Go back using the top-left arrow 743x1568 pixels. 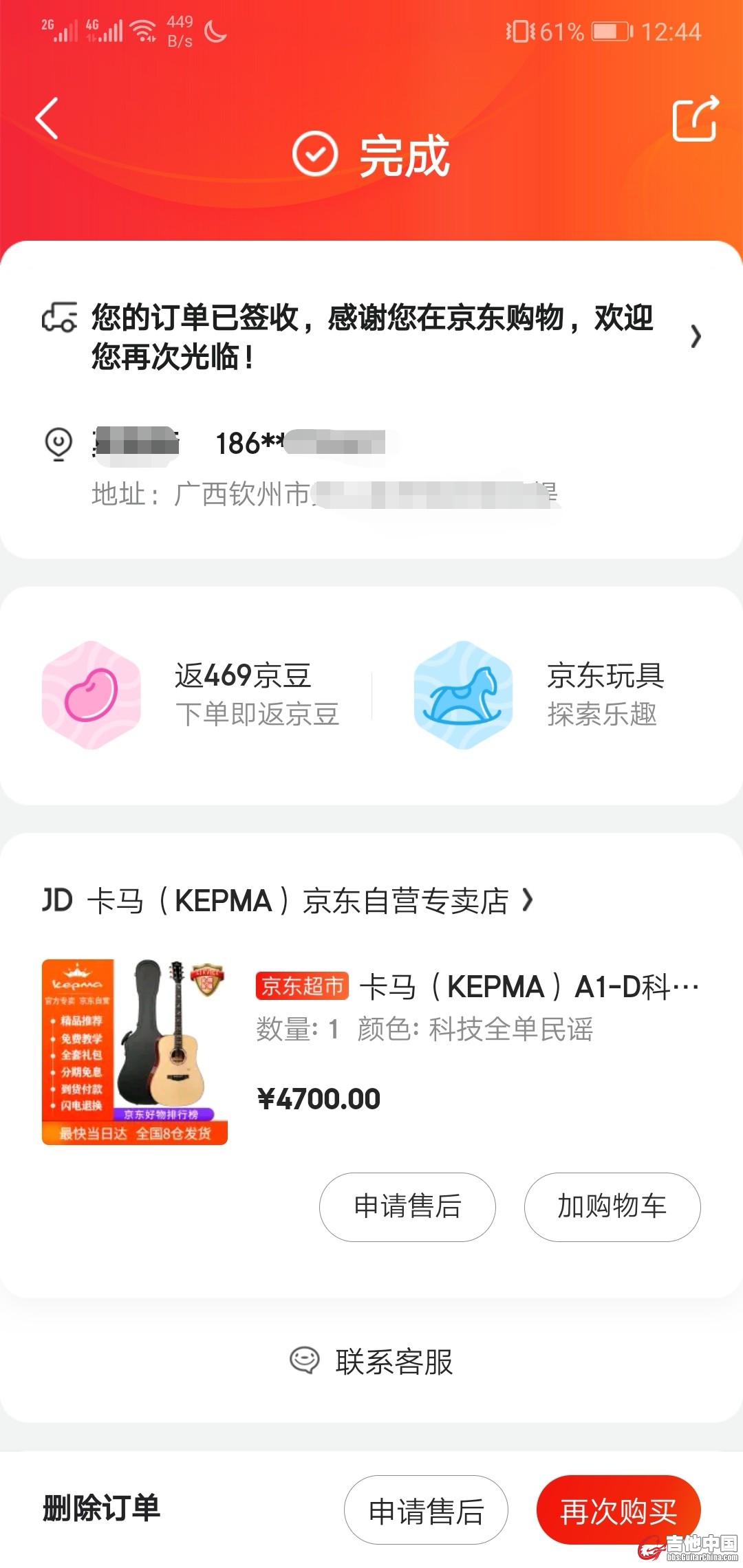pyautogui.click(x=47, y=118)
